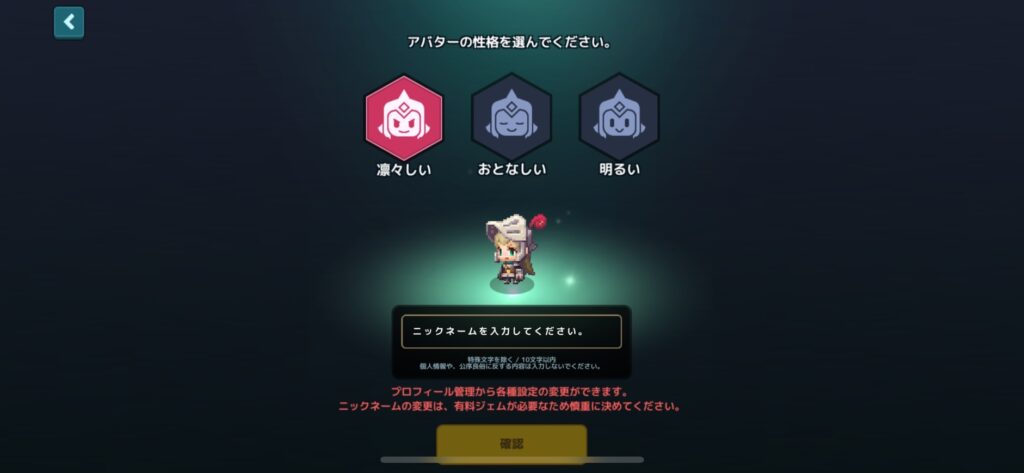Screen dimensions: 1024x473
Task: Tap the nickname input field
Action: click(x=511, y=331)
